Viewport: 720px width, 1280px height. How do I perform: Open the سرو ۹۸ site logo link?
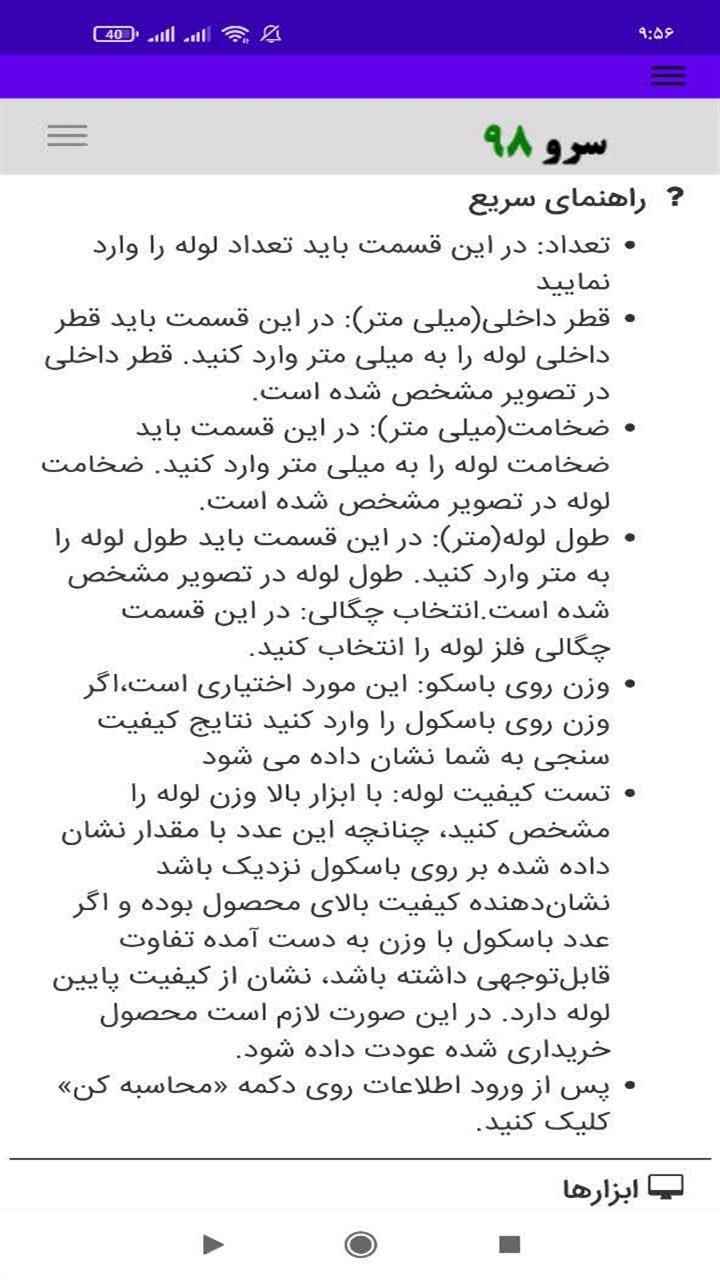545,141
